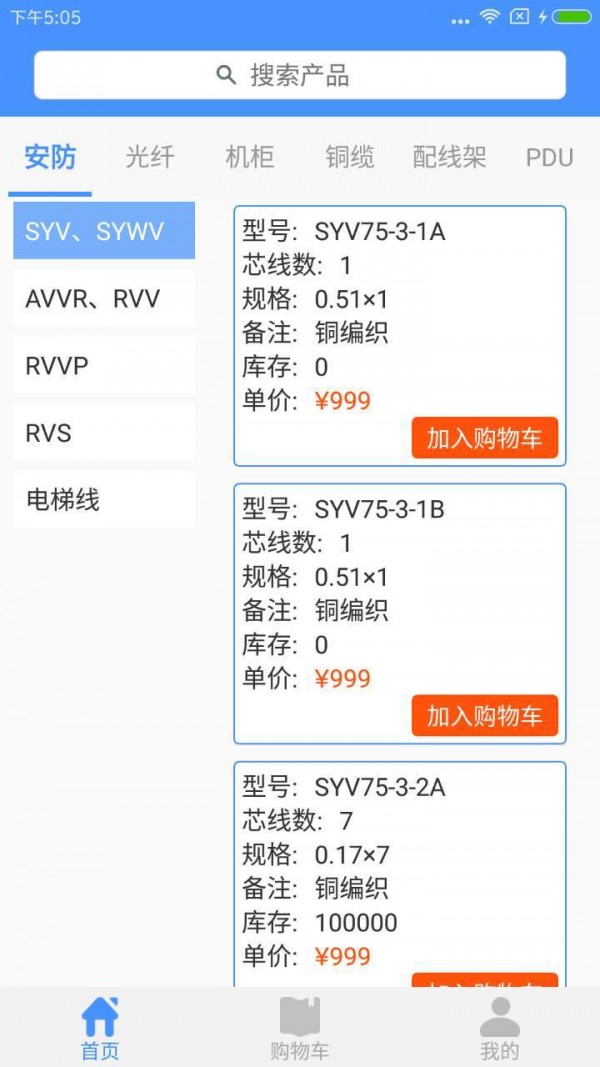Switch to the 机柜 tab

coord(249,157)
